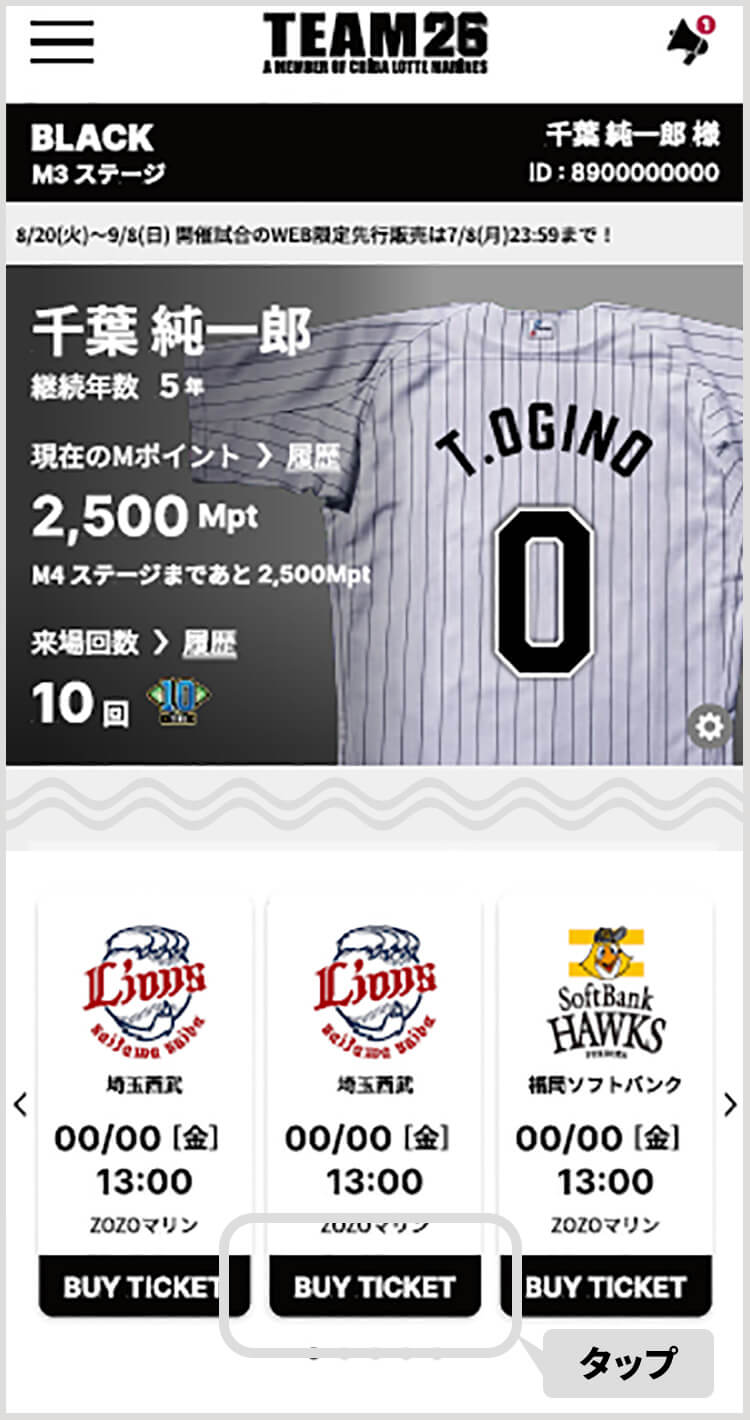Show next games with the right arrow
The height and width of the screenshot is (1420, 750).
pyautogui.click(x=730, y=1105)
